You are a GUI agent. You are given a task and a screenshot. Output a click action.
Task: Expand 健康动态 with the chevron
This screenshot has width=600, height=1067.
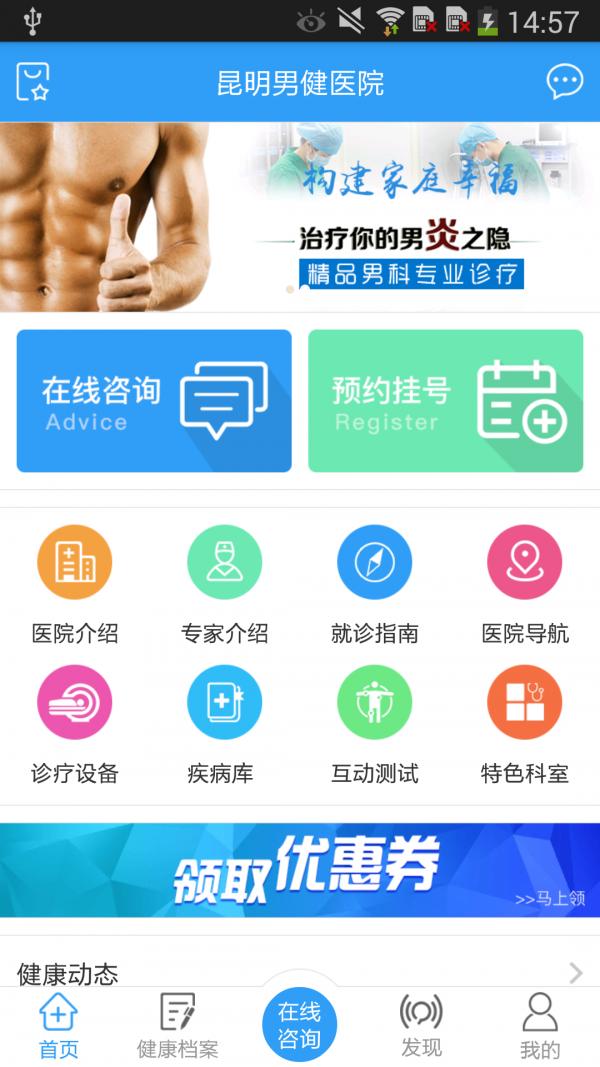click(575, 972)
